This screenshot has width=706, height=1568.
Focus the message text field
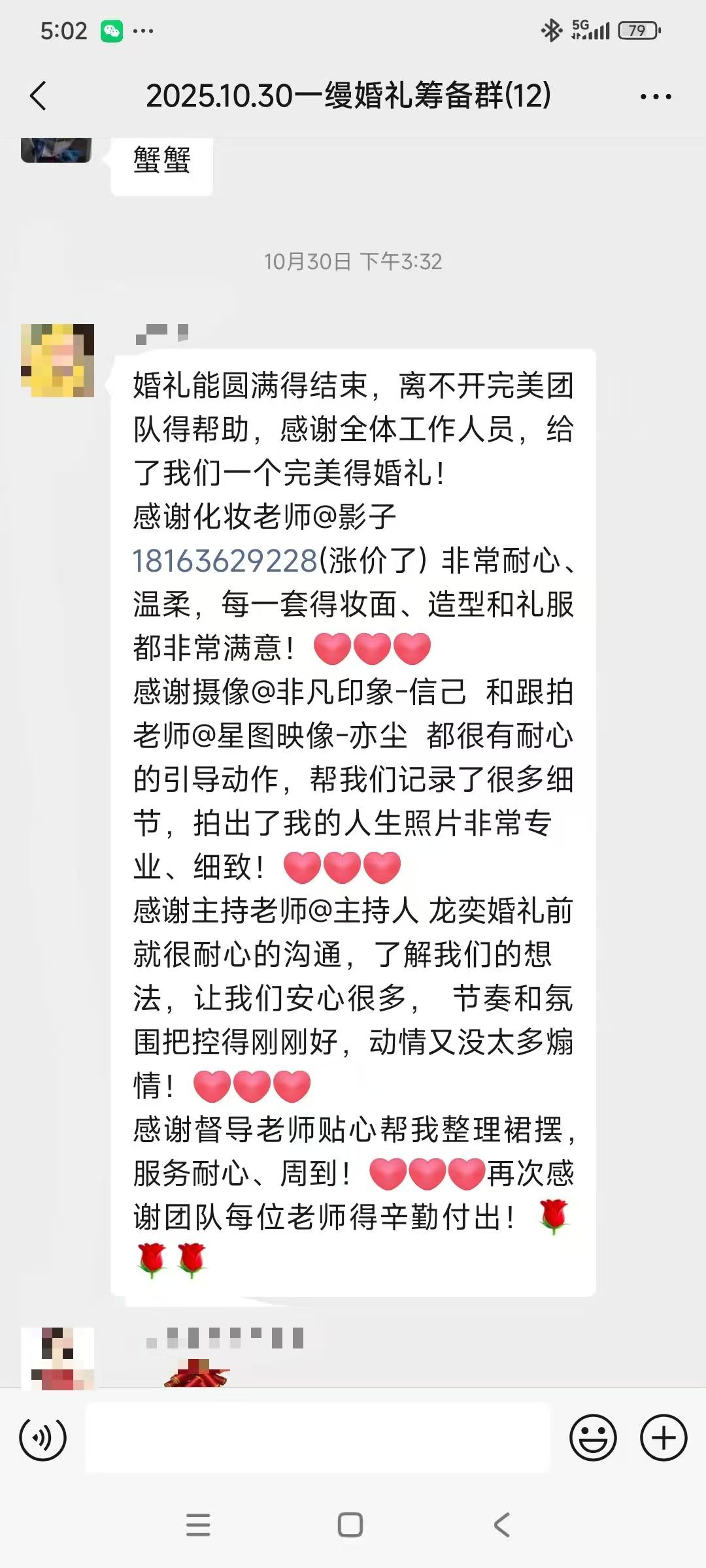pos(318,1438)
